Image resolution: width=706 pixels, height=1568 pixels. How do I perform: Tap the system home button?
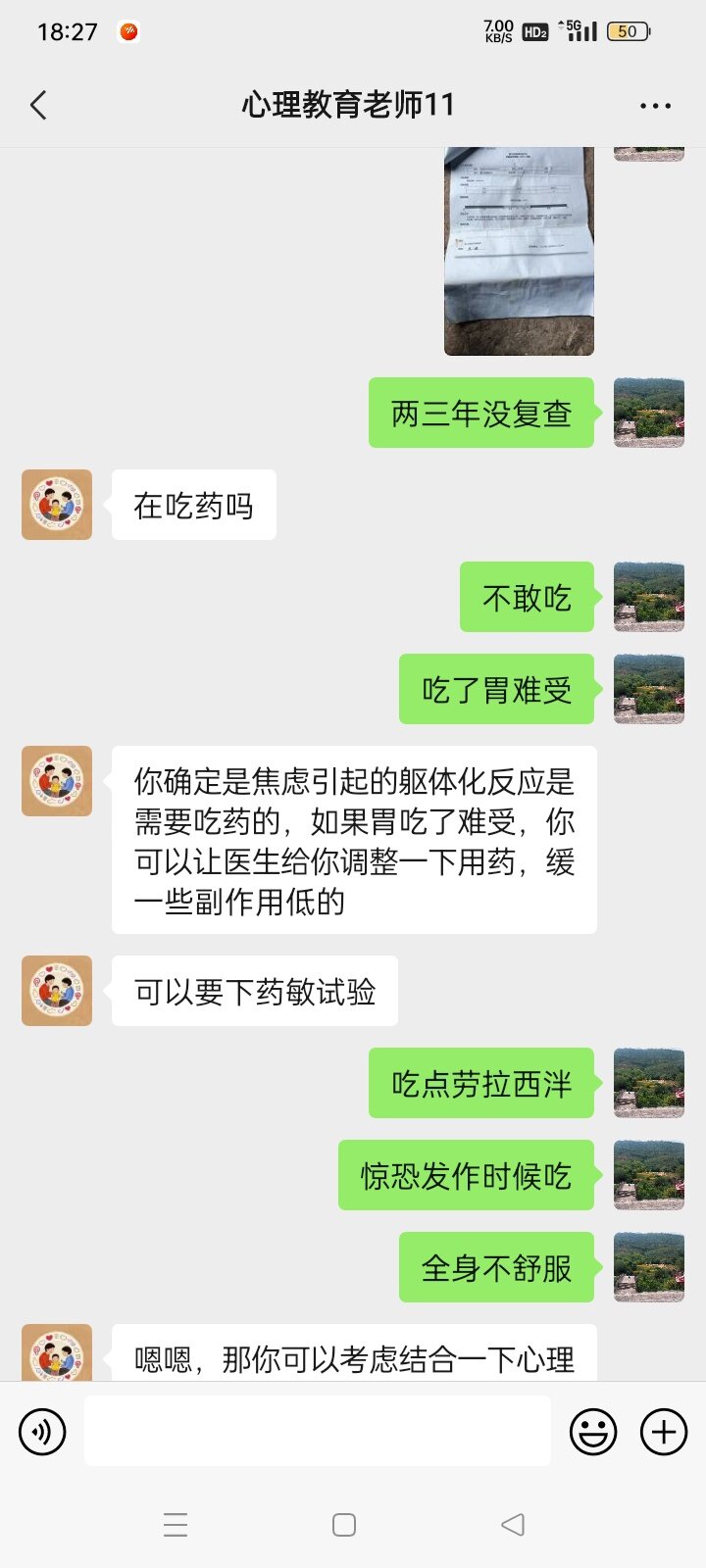(344, 1525)
